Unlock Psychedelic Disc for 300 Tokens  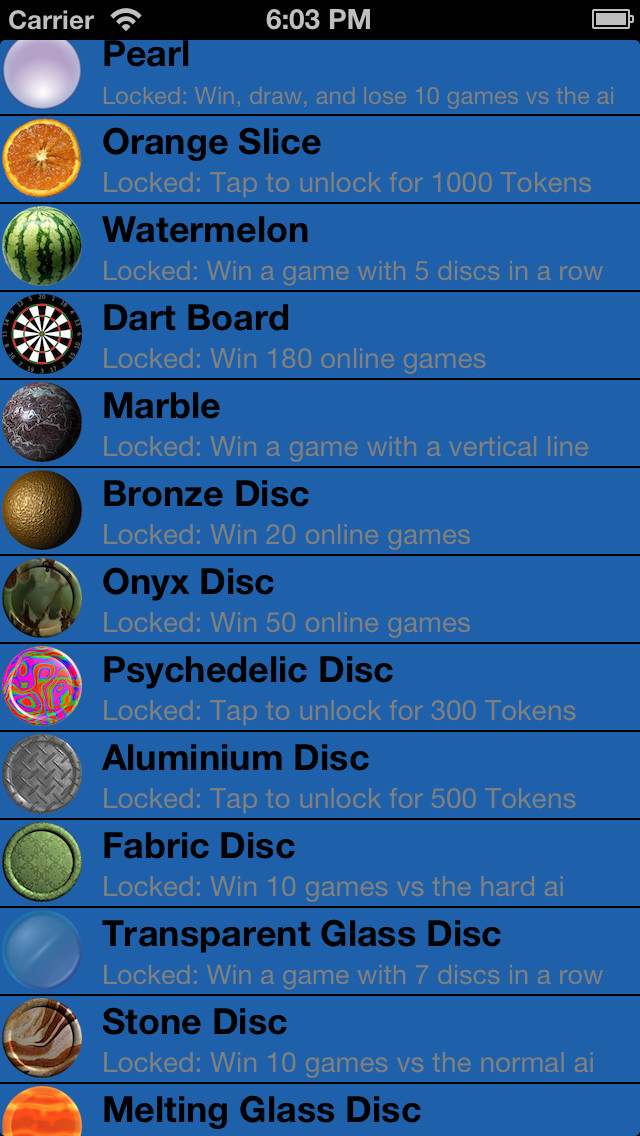click(320, 687)
